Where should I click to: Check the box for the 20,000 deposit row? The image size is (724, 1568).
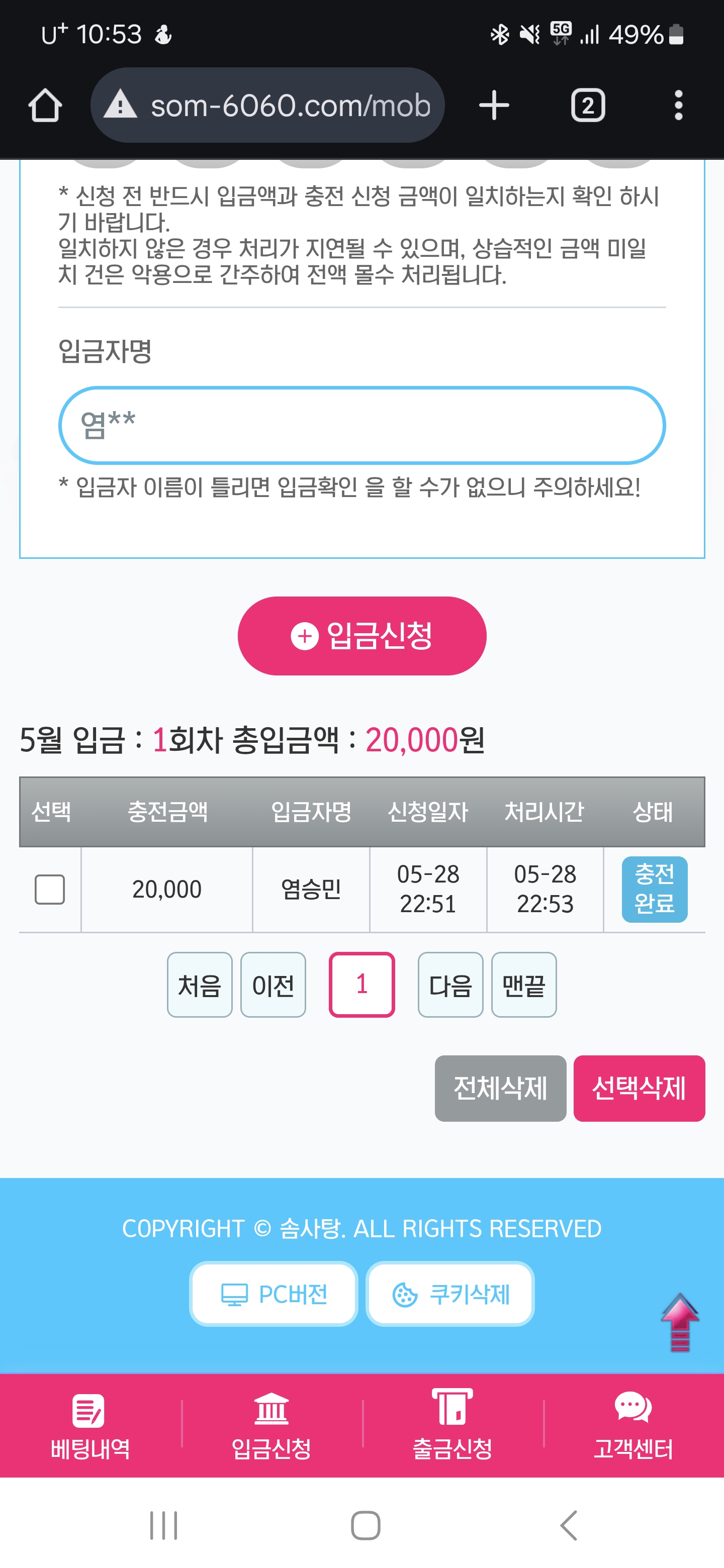[50, 890]
